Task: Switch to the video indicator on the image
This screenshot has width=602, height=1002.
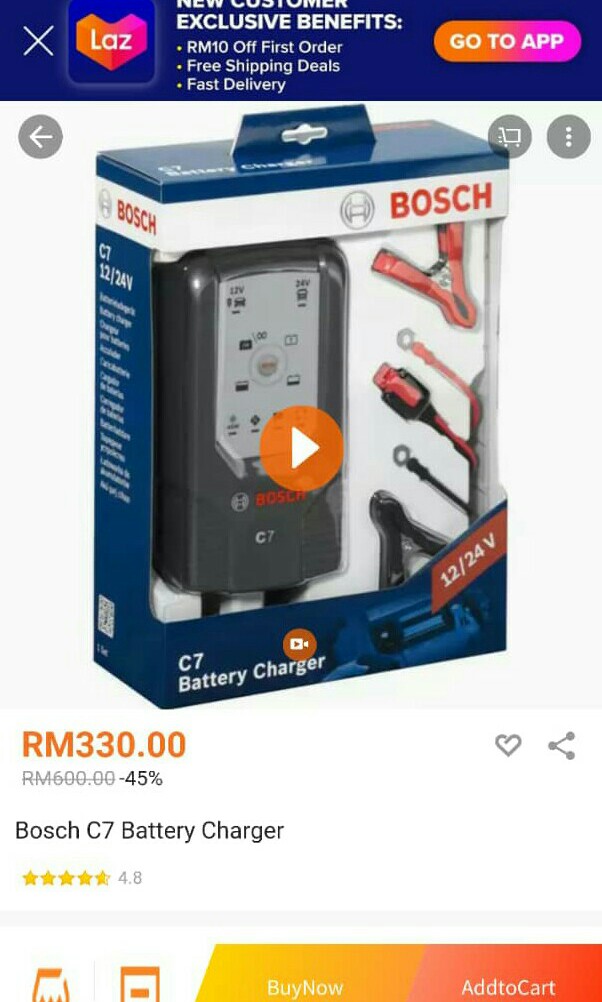Action: click(300, 644)
